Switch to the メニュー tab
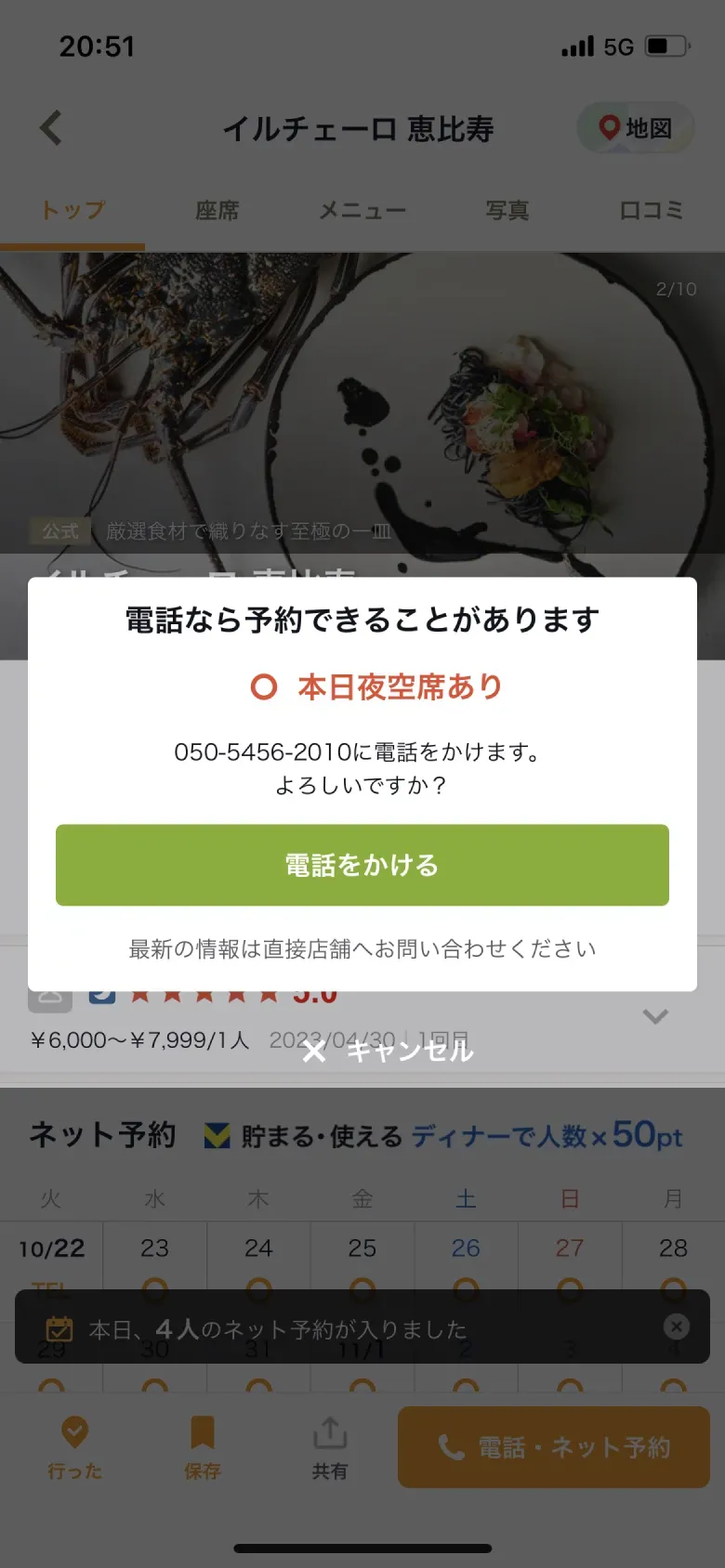This screenshot has width=725, height=1568. (x=362, y=211)
